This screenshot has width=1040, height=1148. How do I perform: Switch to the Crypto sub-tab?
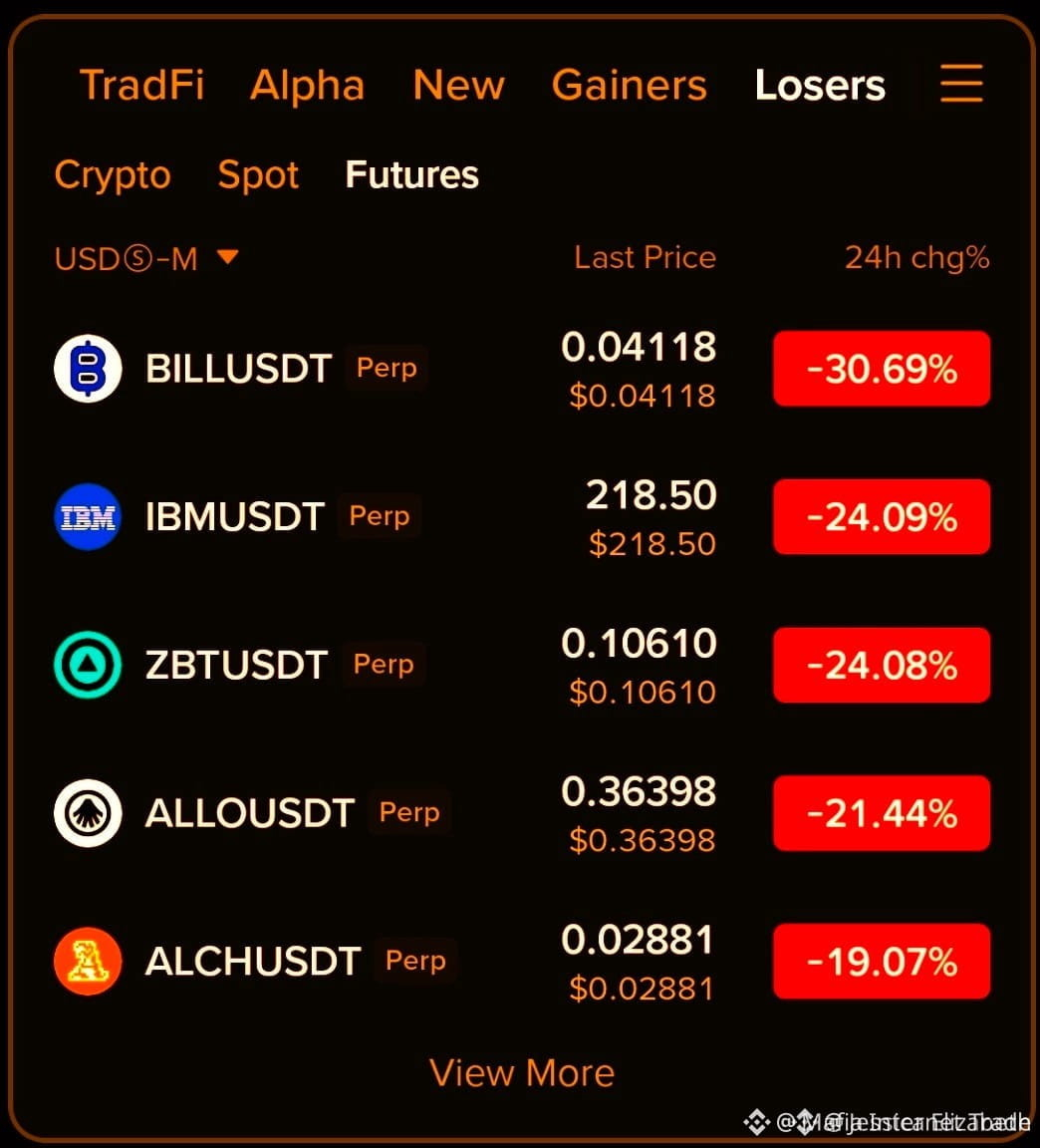(113, 176)
